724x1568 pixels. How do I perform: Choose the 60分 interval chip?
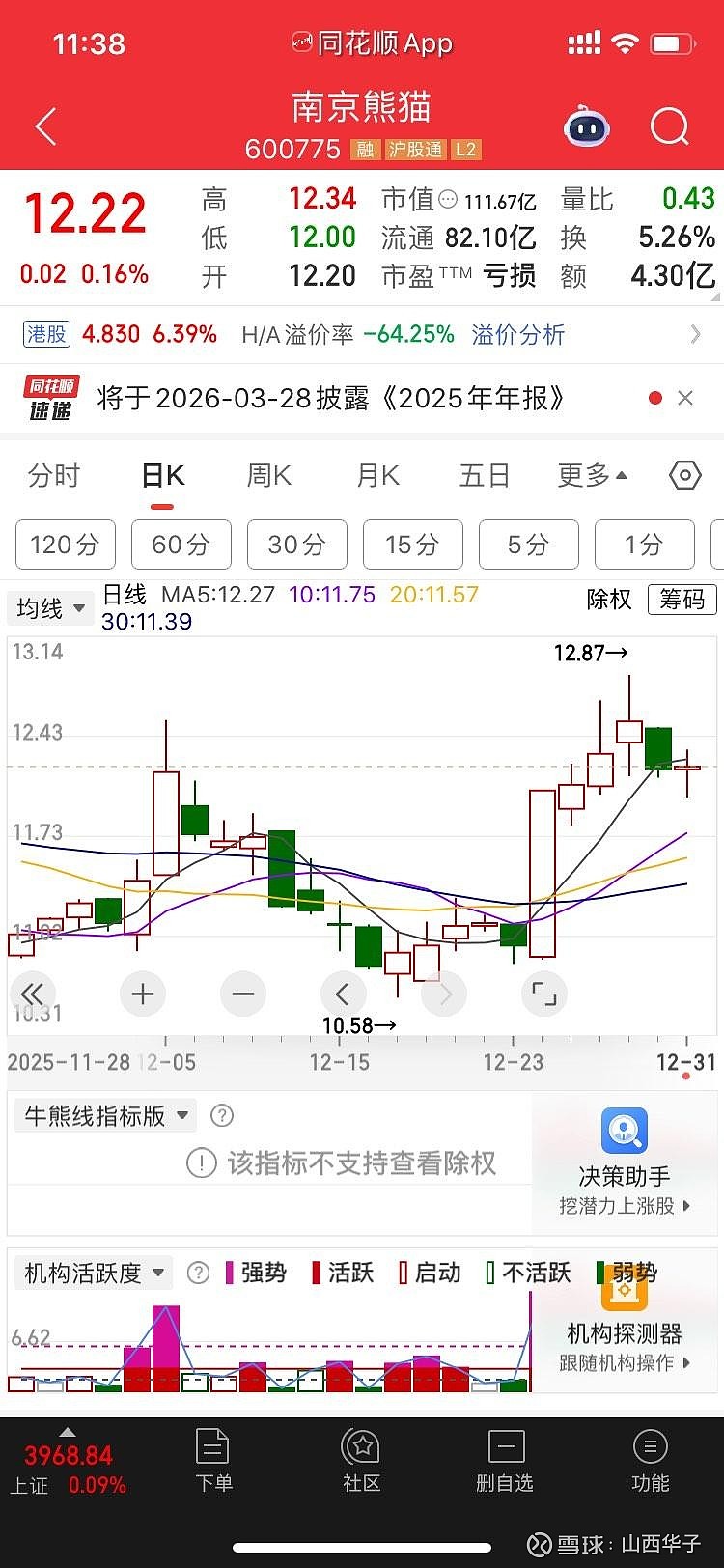[x=181, y=545]
